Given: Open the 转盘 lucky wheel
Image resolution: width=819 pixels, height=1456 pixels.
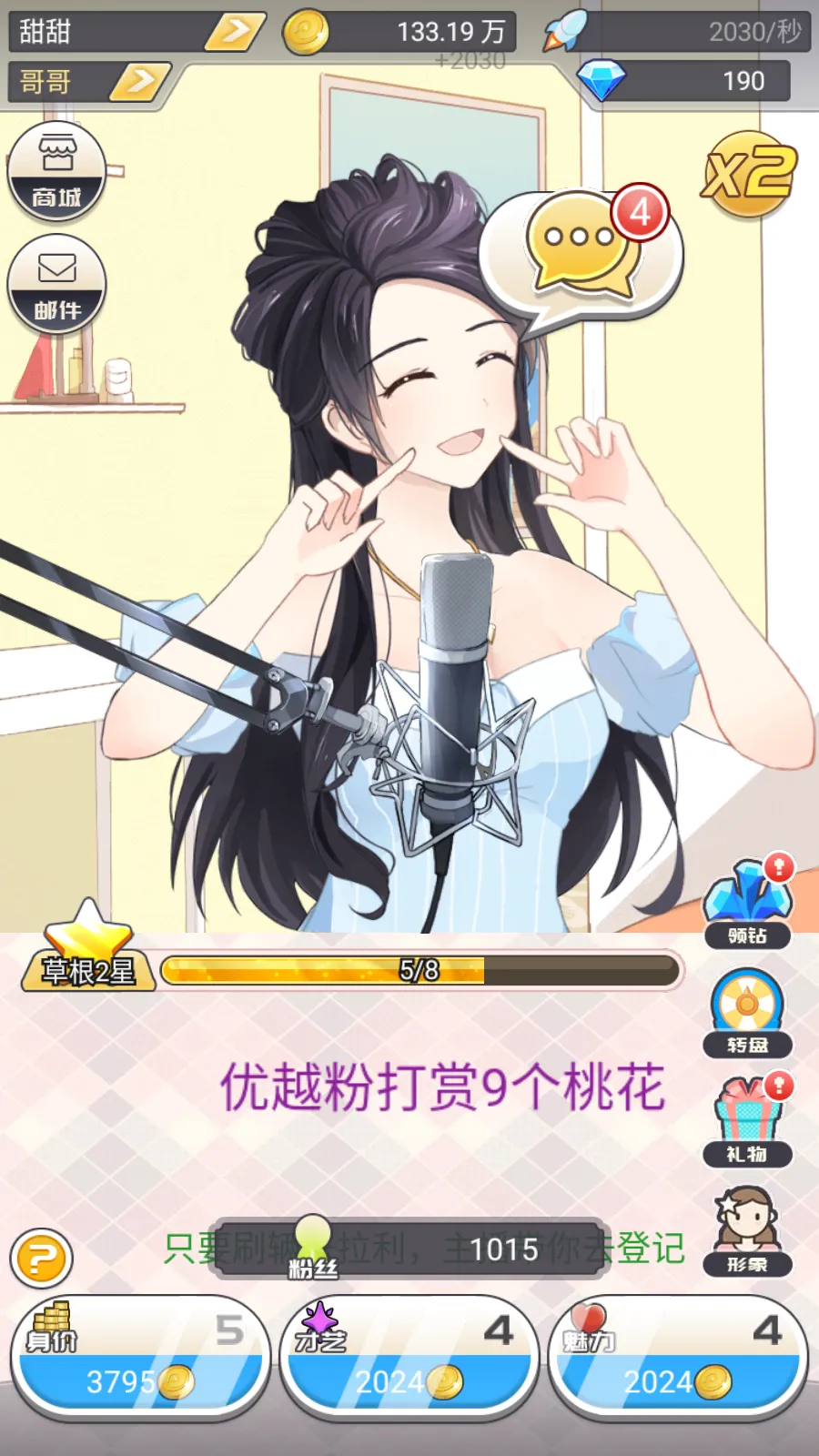Looking at the screenshot, I should tap(747, 1012).
